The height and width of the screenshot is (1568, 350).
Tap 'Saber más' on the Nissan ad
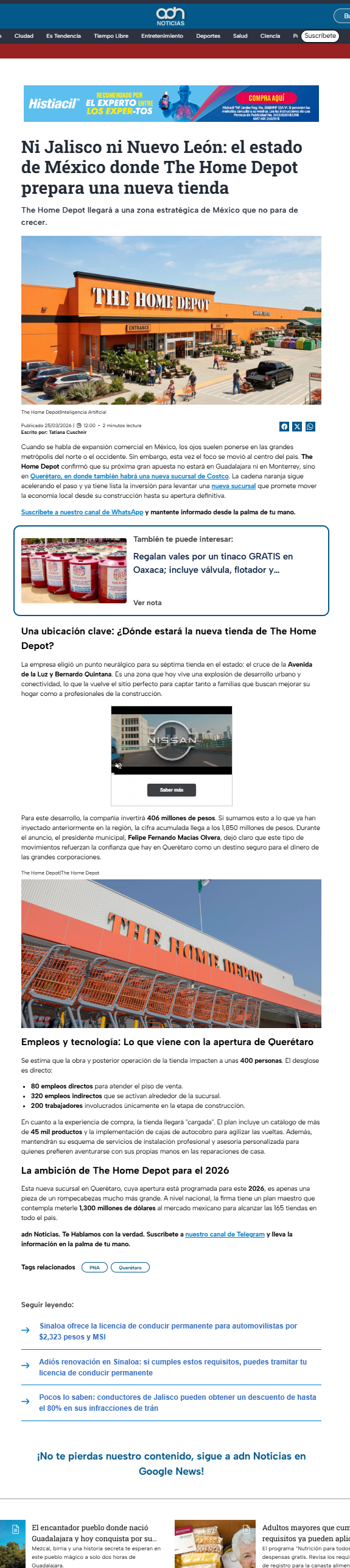click(172, 790)
